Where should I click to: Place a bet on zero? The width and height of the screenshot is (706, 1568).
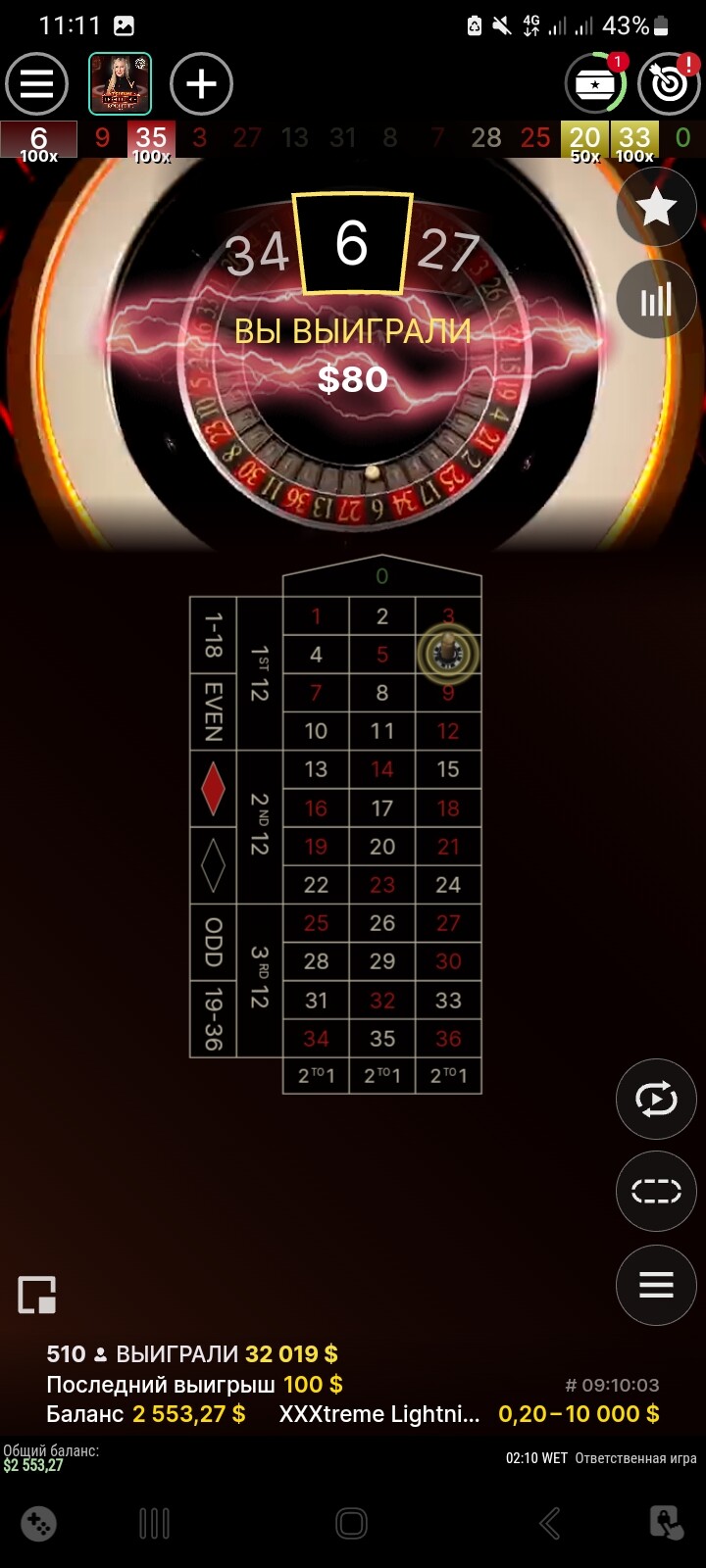coord(382,577)
